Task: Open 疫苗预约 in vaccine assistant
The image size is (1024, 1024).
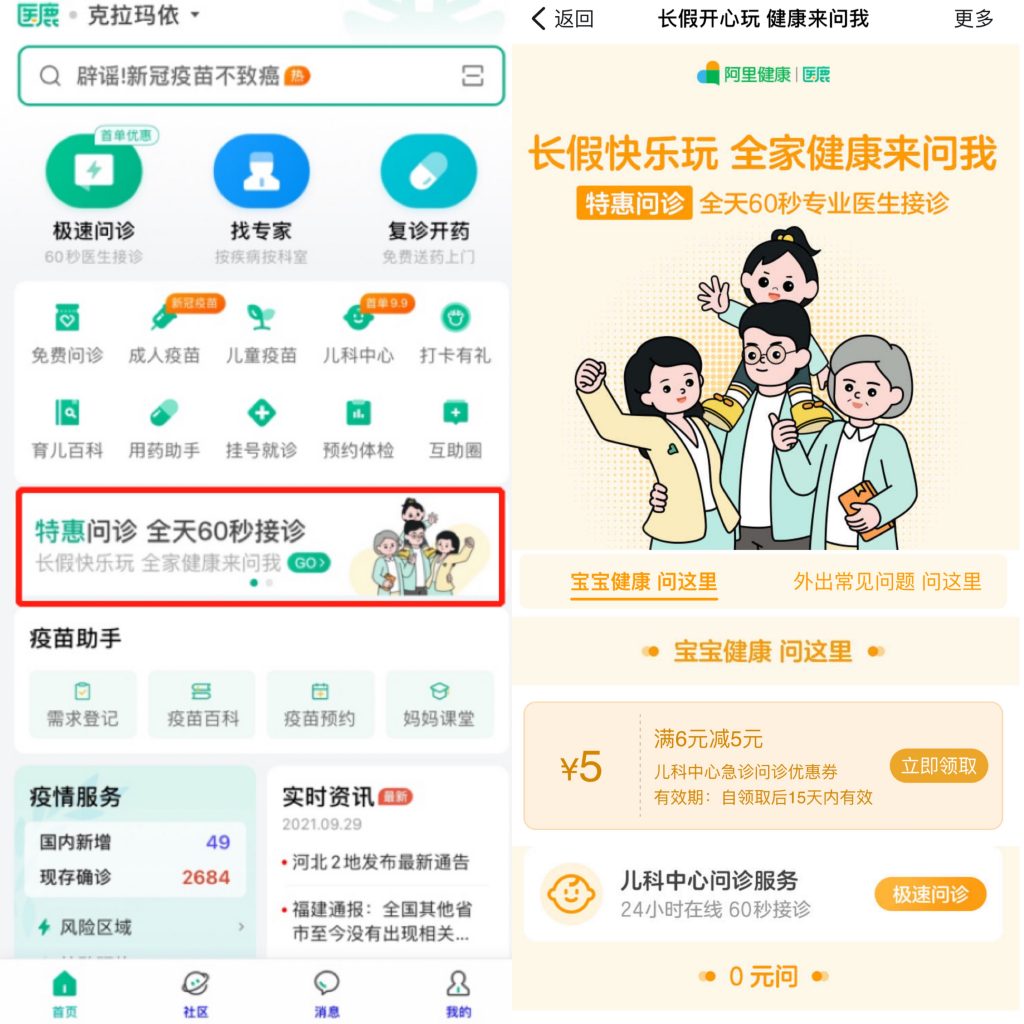Action: (x=320, y=704)
